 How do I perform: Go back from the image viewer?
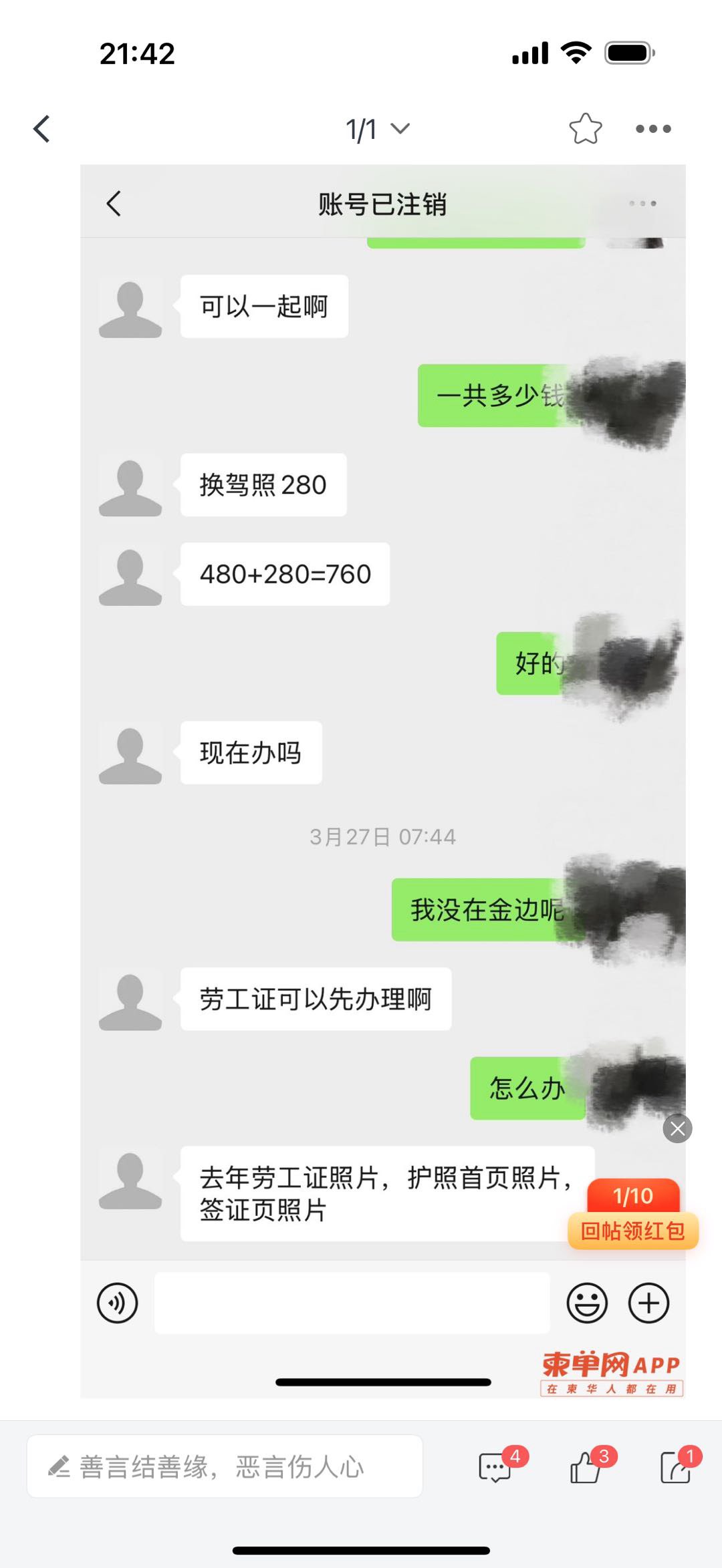coord(42,129)
